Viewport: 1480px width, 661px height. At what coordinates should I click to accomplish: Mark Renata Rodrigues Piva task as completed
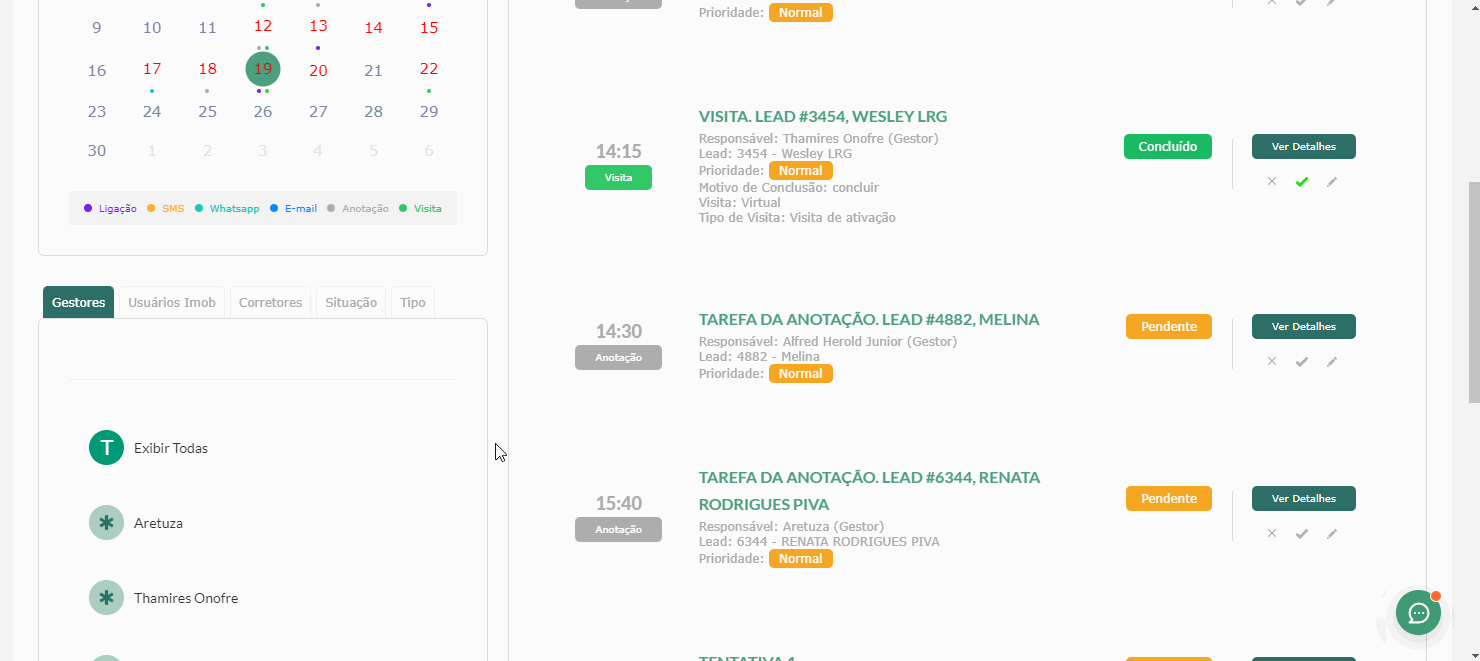click(1301, 534)
